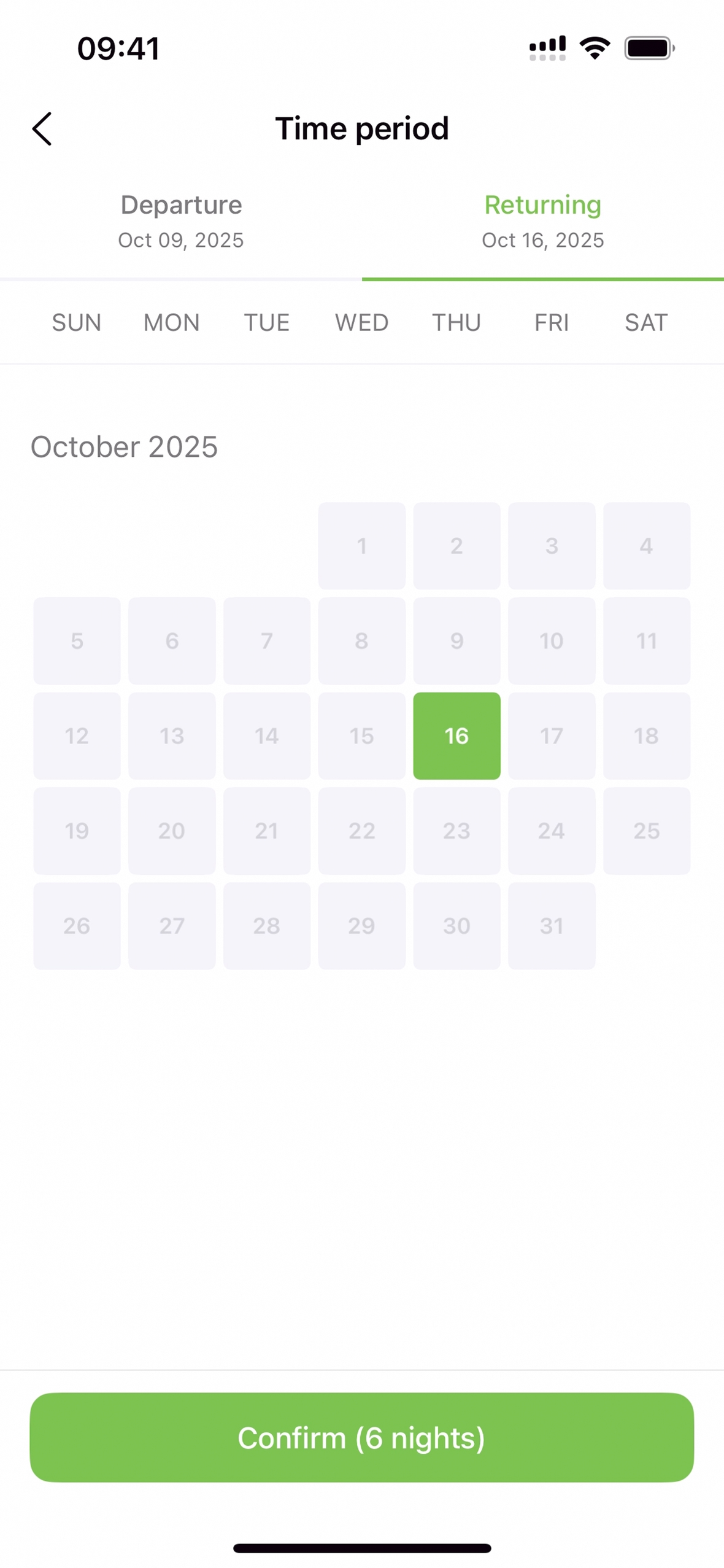This screenshot has height=1568, width=724.
Task: Choose October 25 as return date
Action: point(647,831)
